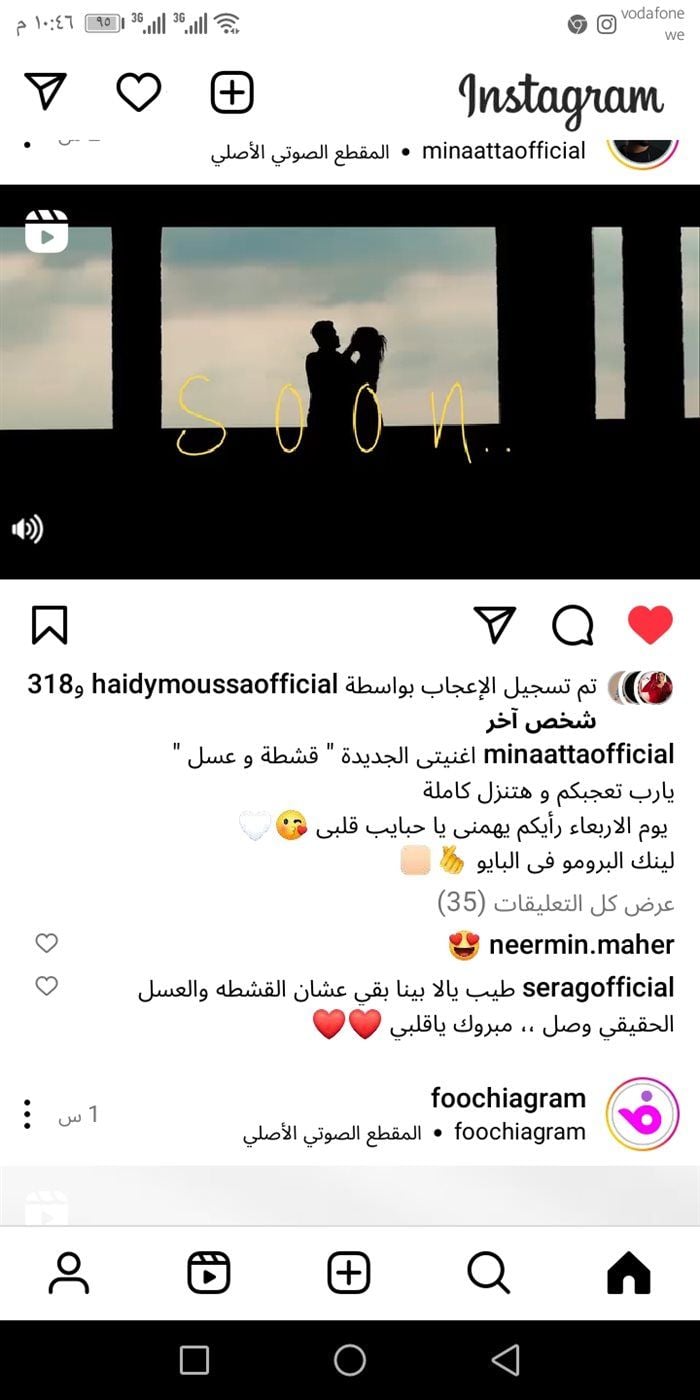Switch to the Search tab
The width and height of the screenshot is (700, 1400).
pyautogui.click(x=488, y=1273)
